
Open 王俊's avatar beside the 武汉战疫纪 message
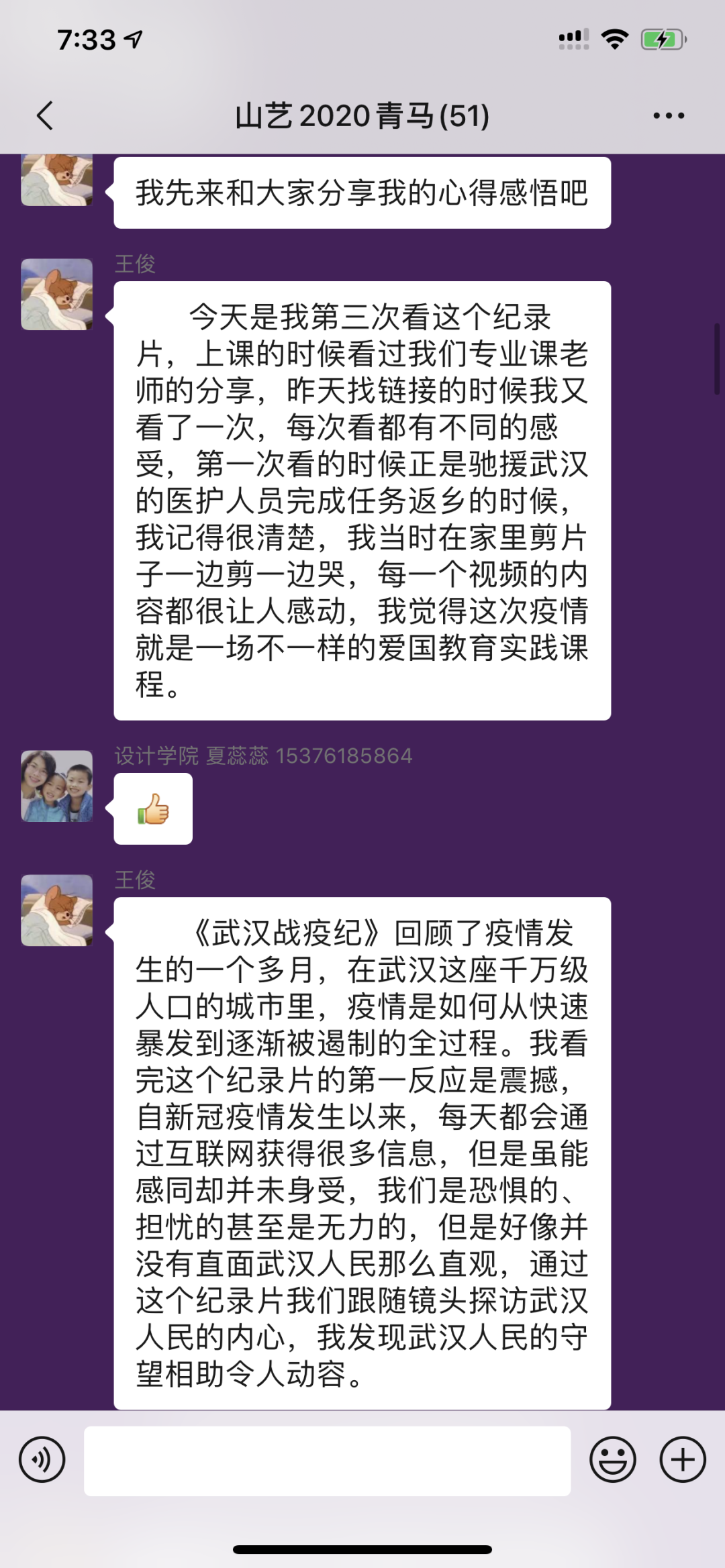57,910
